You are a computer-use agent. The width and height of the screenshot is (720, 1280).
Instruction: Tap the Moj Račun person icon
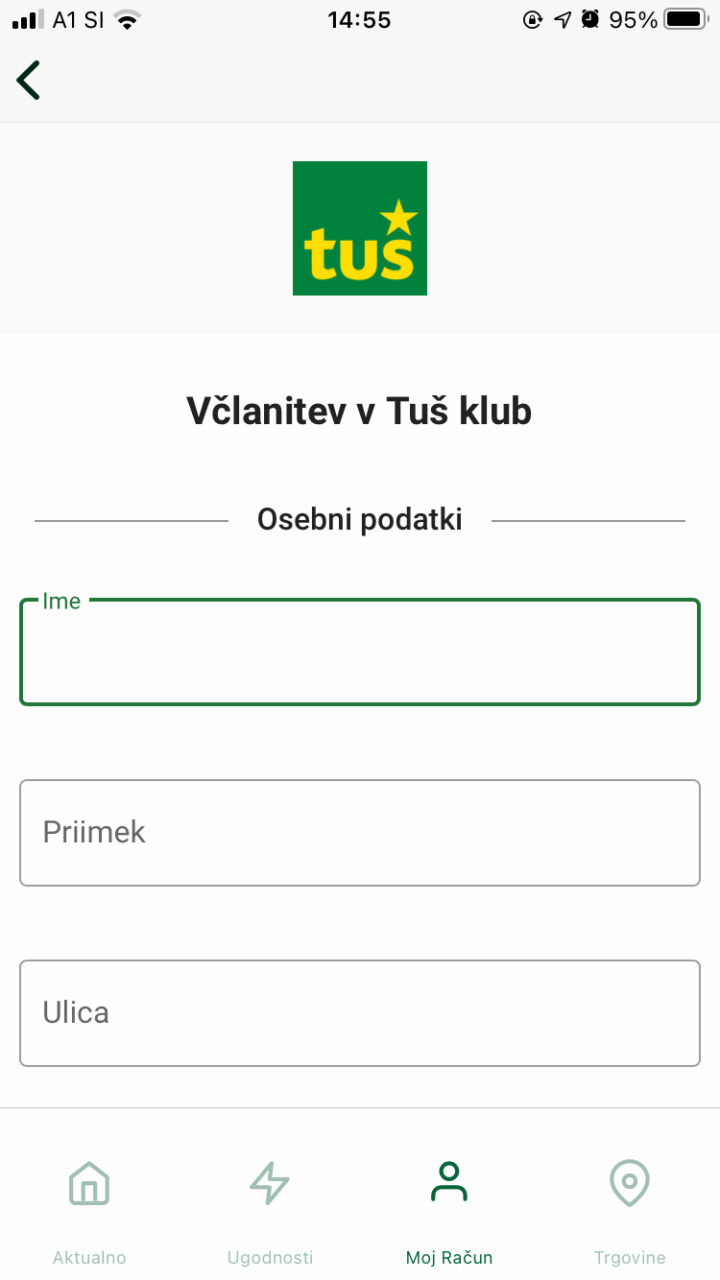tap(449, 1184)
